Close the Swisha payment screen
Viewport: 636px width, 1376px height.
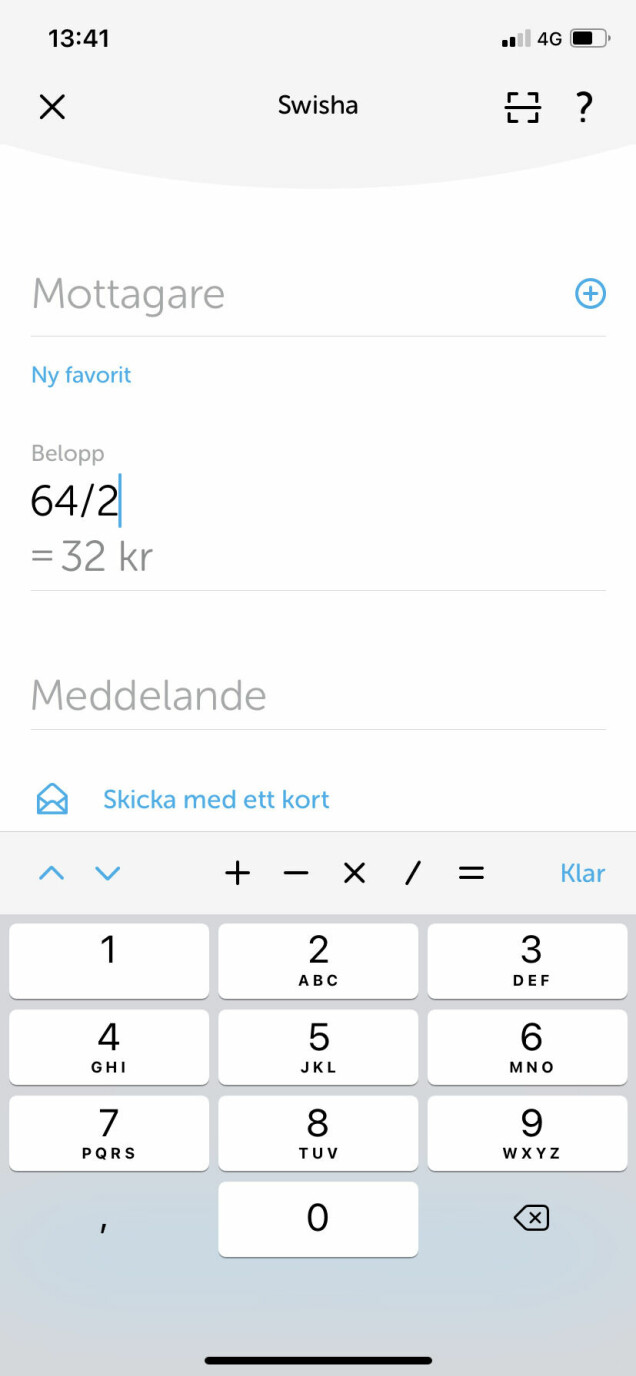pos(52,106)
